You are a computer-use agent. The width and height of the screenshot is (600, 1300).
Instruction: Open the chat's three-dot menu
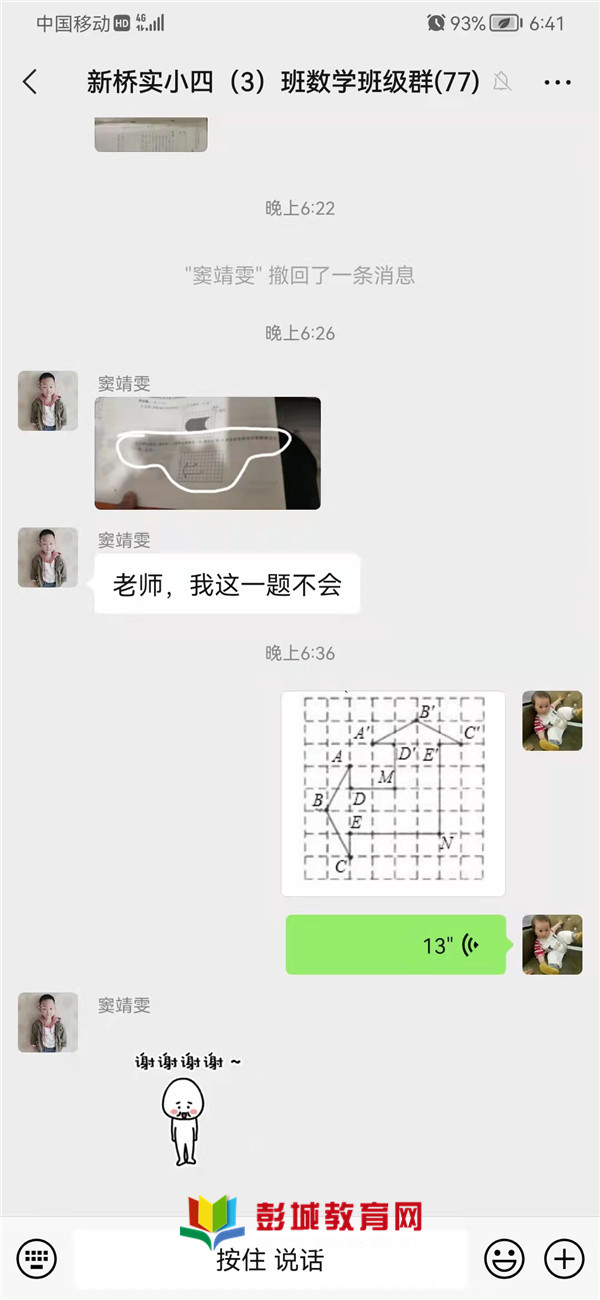pos(557,82)
